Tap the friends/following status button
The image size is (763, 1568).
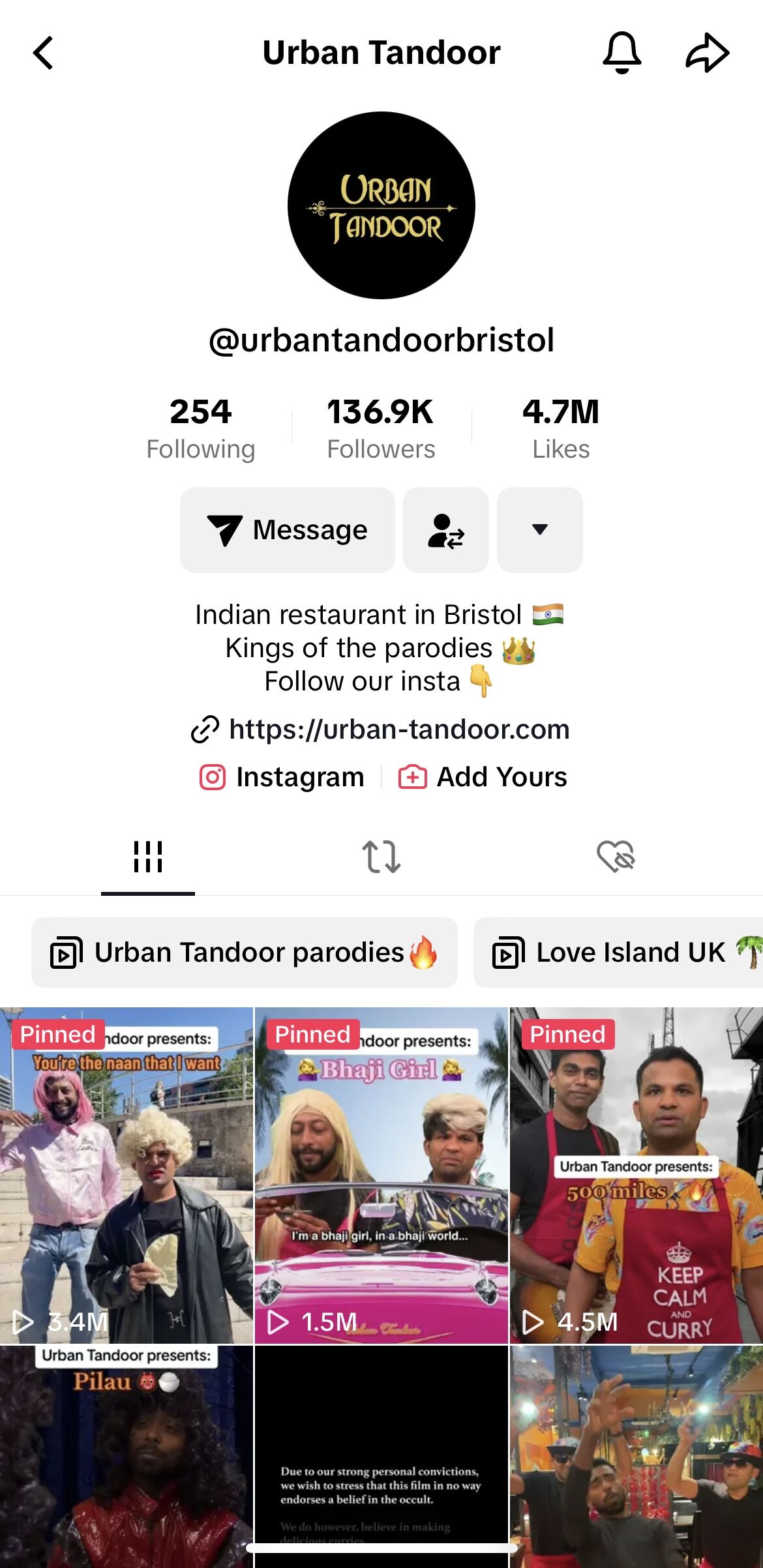pyautogui.click(x=446, y=530)
